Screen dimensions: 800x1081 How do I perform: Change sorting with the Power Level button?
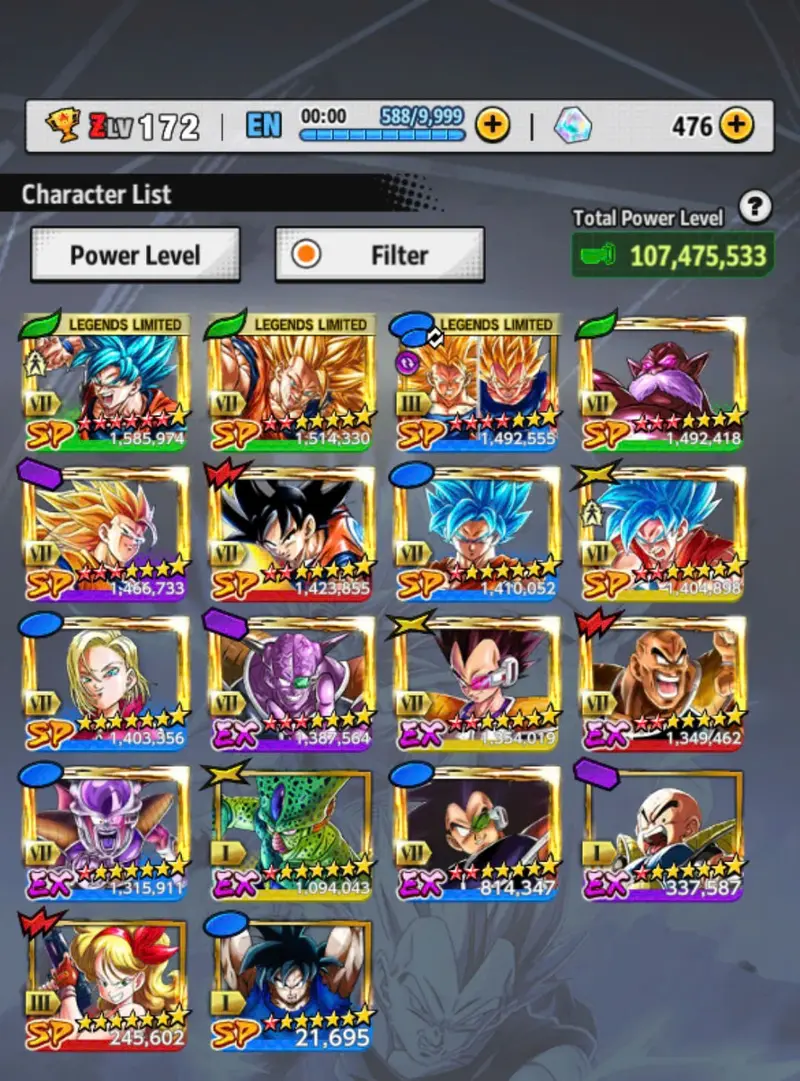point(135,255)
